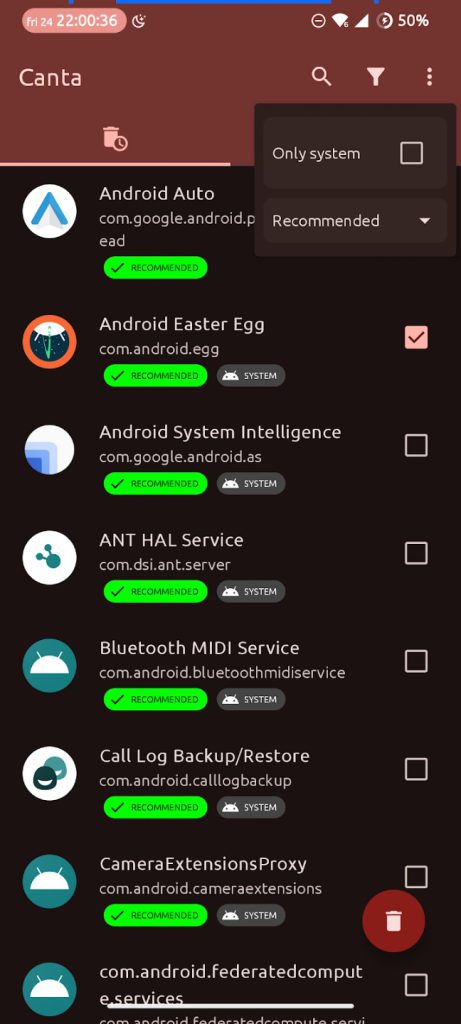Open the three-dot overflow menu
The height and width of the screenshot is (1024, 461).
click(429, 77)
